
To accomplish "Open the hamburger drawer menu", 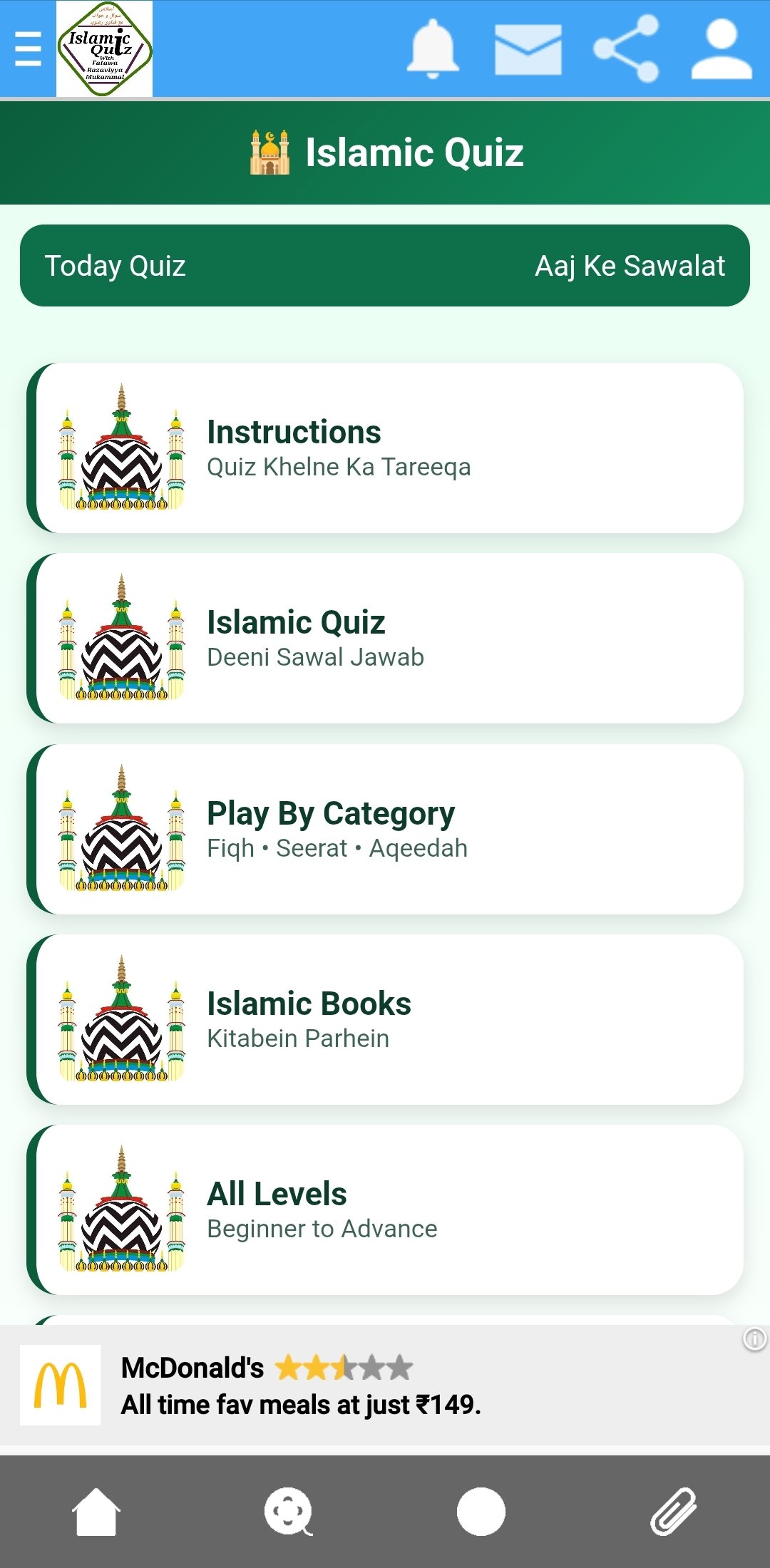I will [x=28, y=49].
